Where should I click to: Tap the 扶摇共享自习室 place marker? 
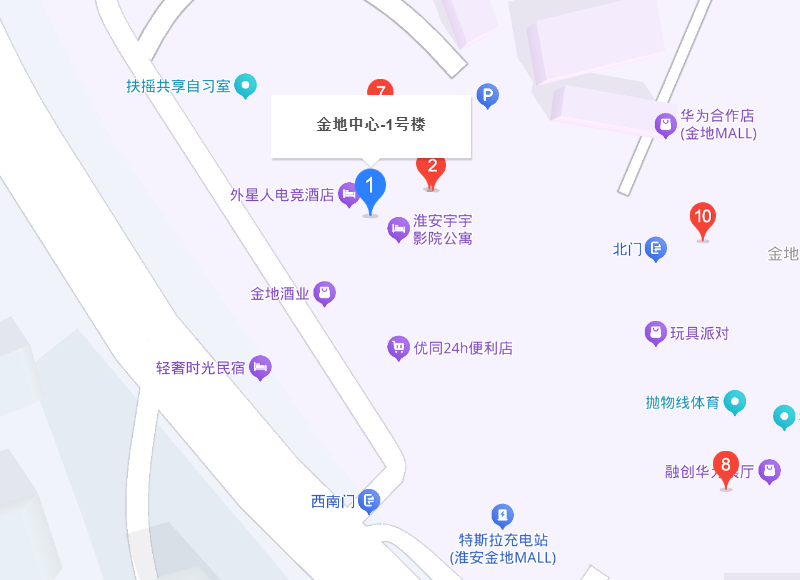click(245, 85)
